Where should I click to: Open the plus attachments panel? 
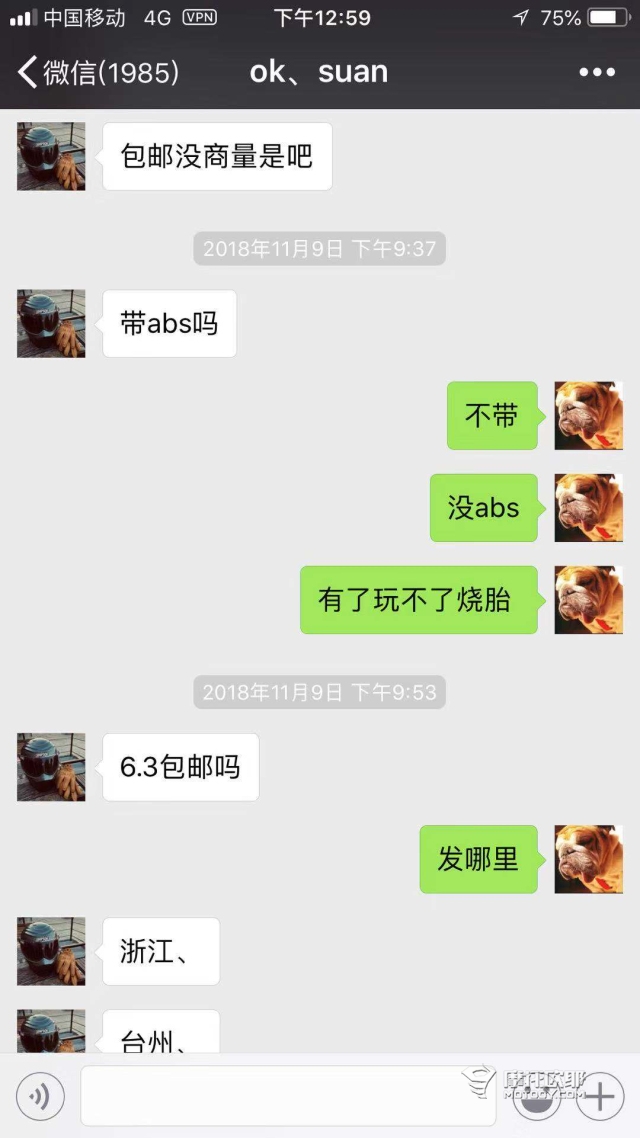coord(599,1097)
